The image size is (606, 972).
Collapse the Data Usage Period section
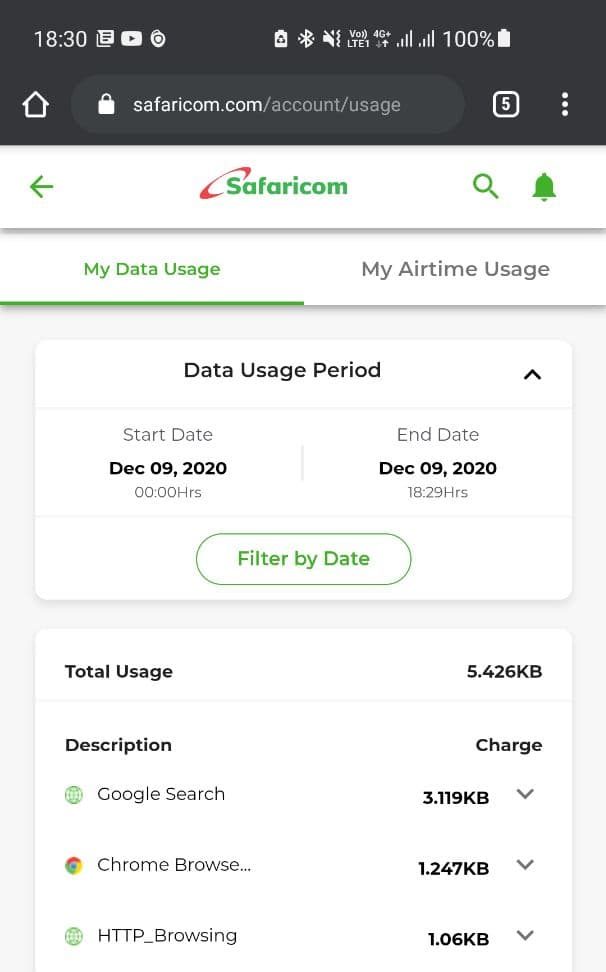532,374
